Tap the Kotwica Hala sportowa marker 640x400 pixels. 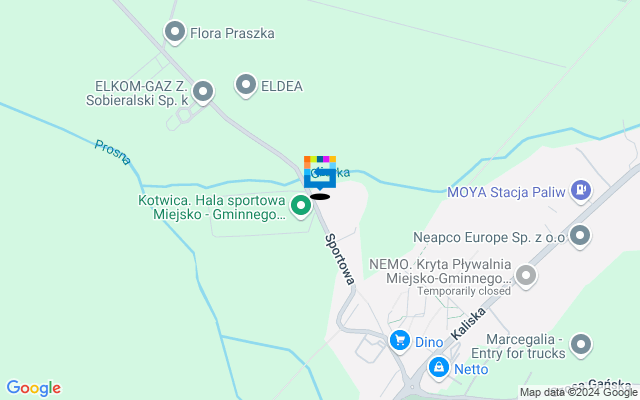[300, 206]
